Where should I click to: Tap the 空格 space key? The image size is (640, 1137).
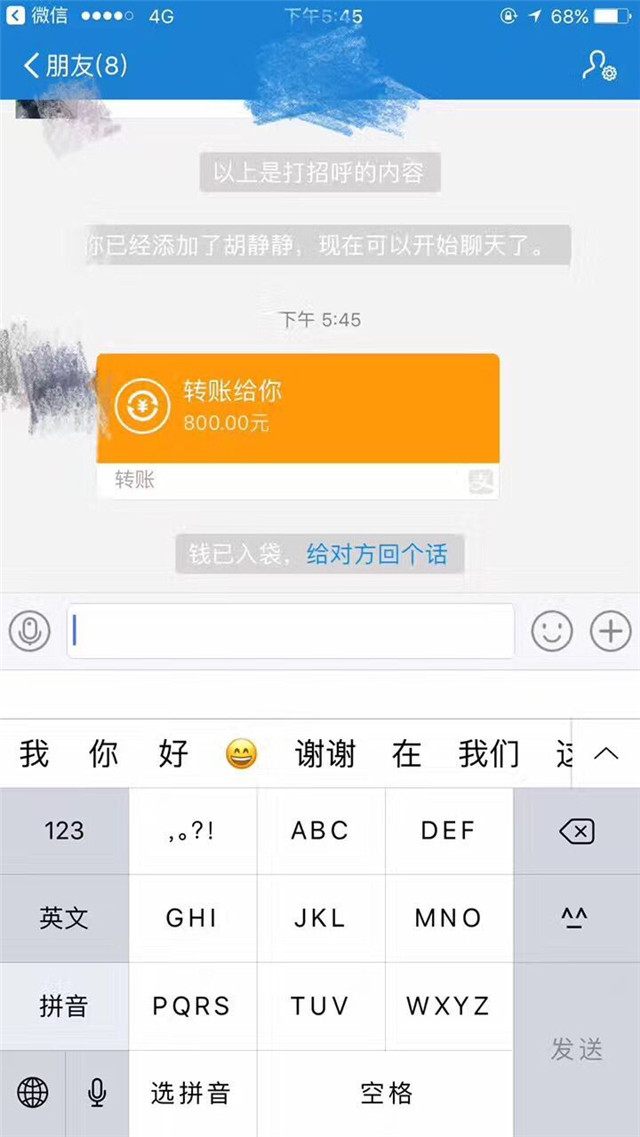click(386, 1093)
